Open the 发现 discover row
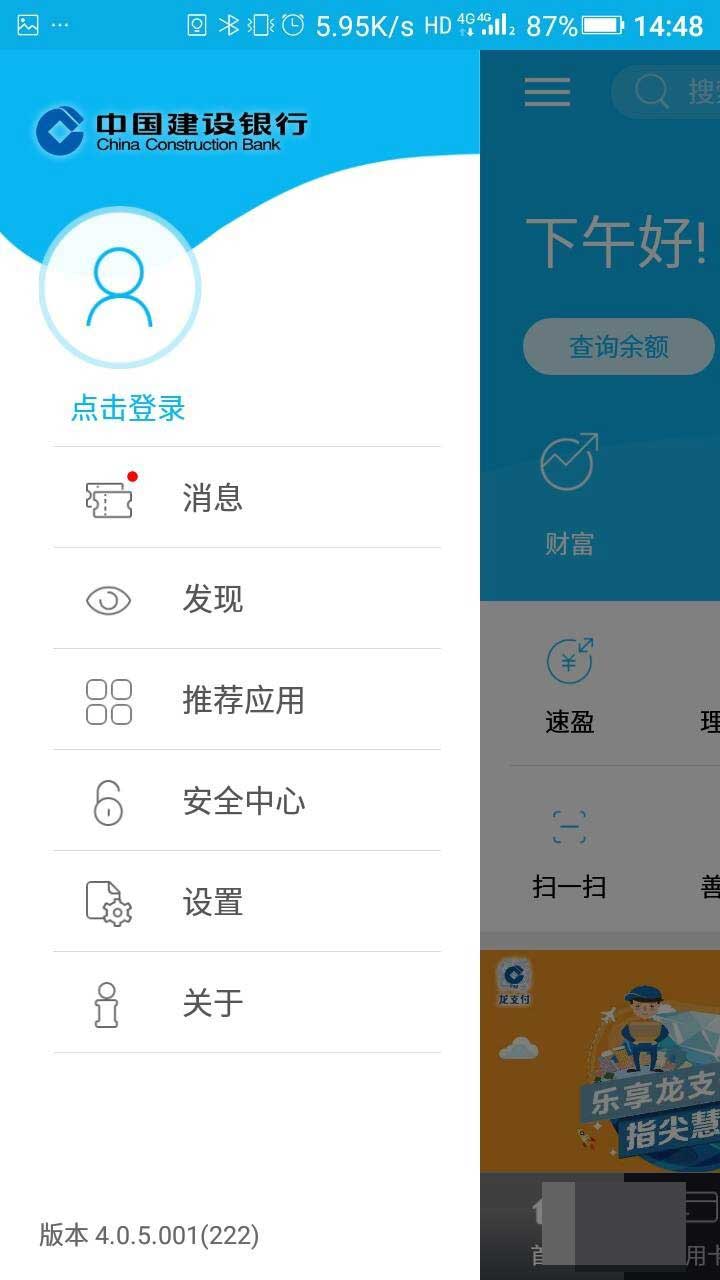Screen dimensions: 720x1280 (246, 599)
